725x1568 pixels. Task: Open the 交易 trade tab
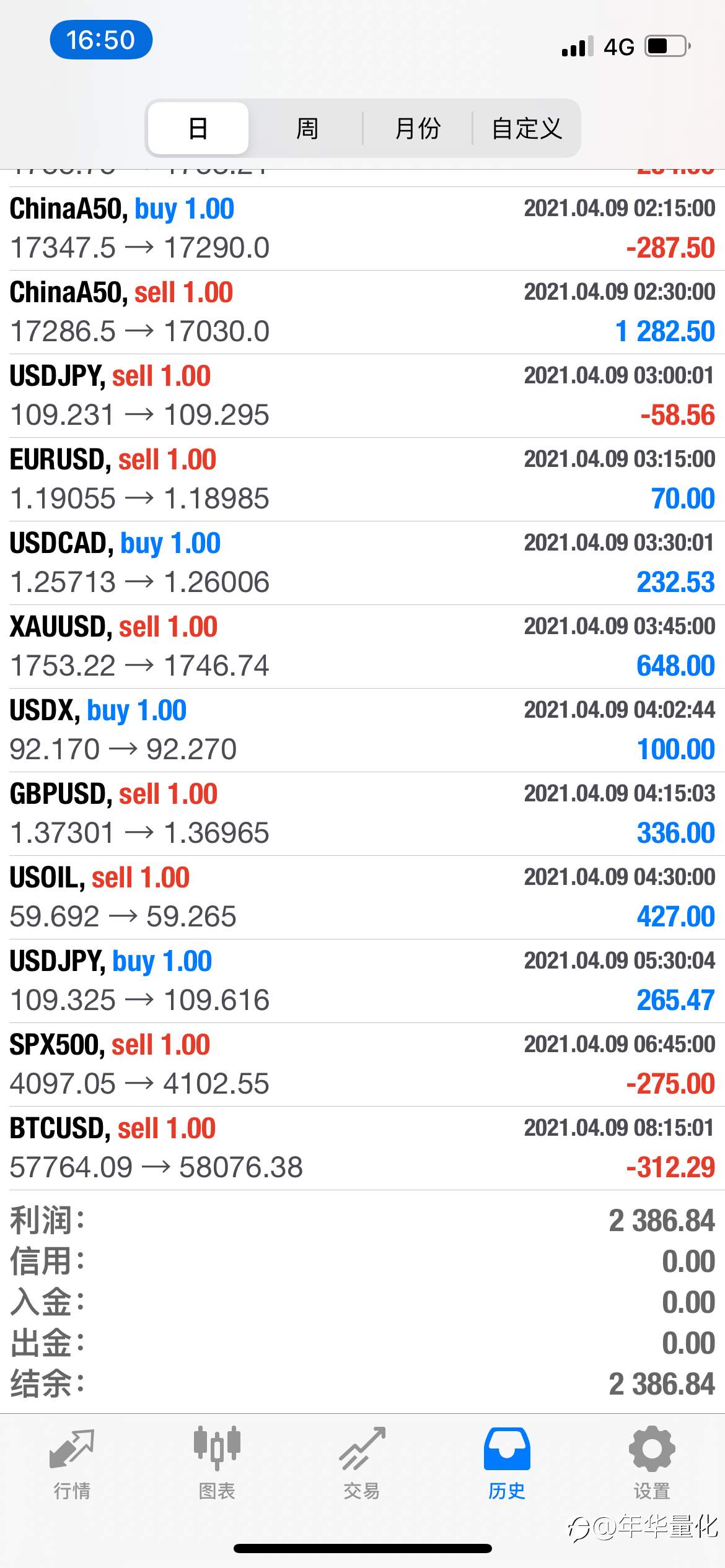(362, 1464)
